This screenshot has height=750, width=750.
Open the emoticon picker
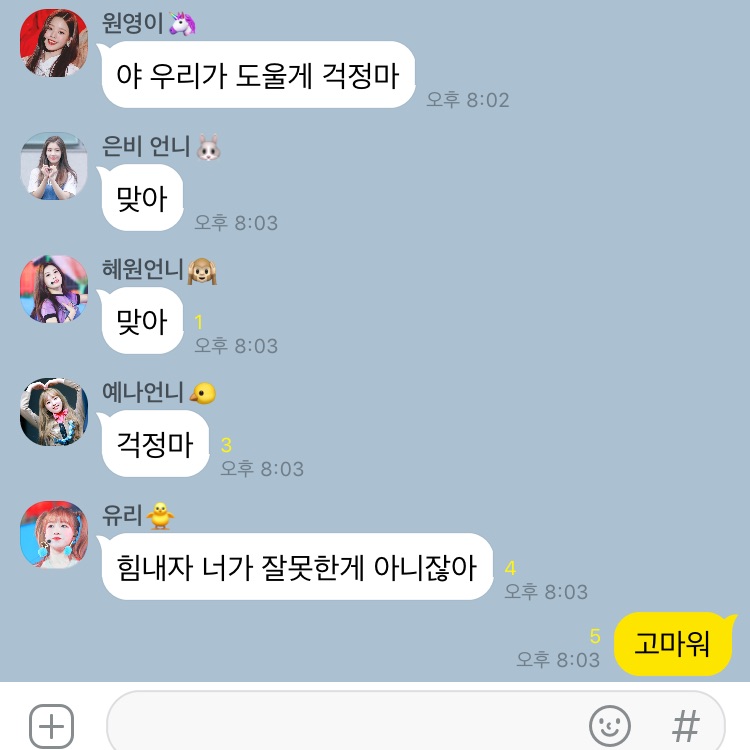[x=610, y=725]
